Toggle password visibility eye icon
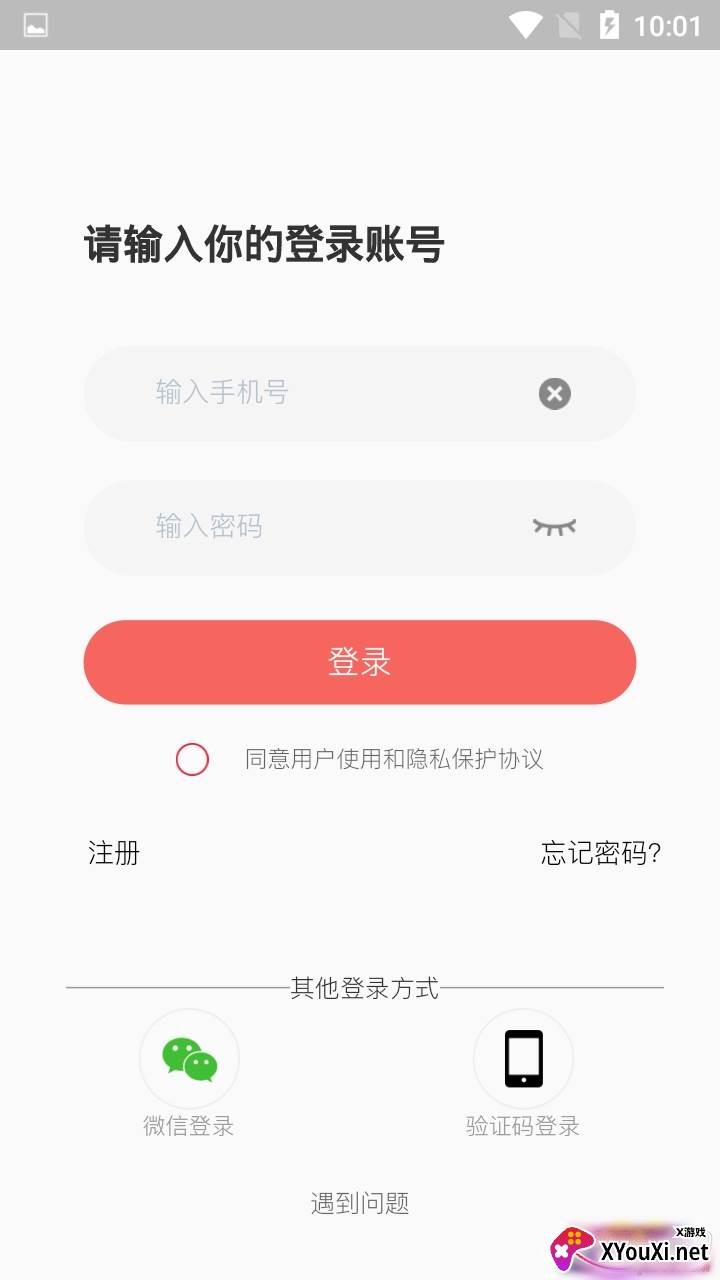This screenshot has height=1280, width=720. (x=555, y=527)
